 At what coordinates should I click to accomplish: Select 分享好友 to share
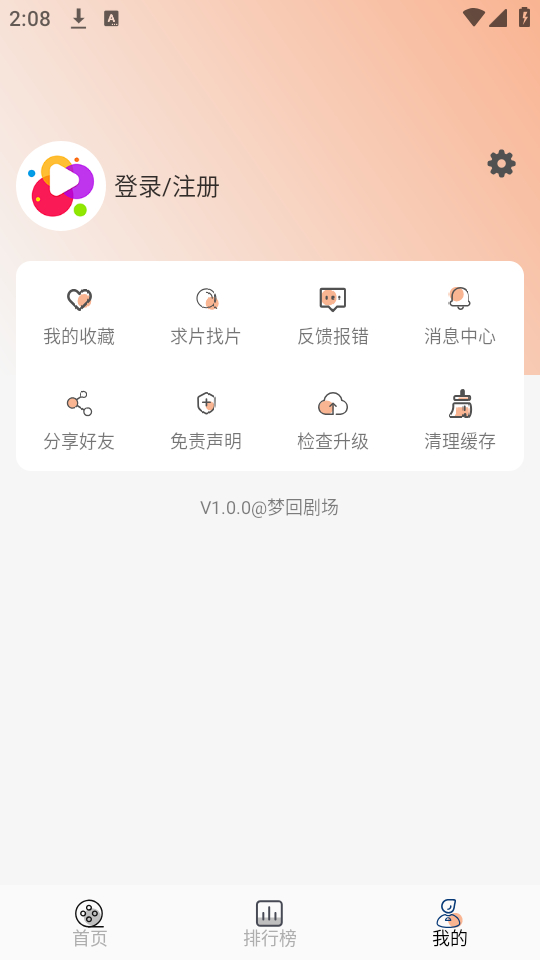79,421
